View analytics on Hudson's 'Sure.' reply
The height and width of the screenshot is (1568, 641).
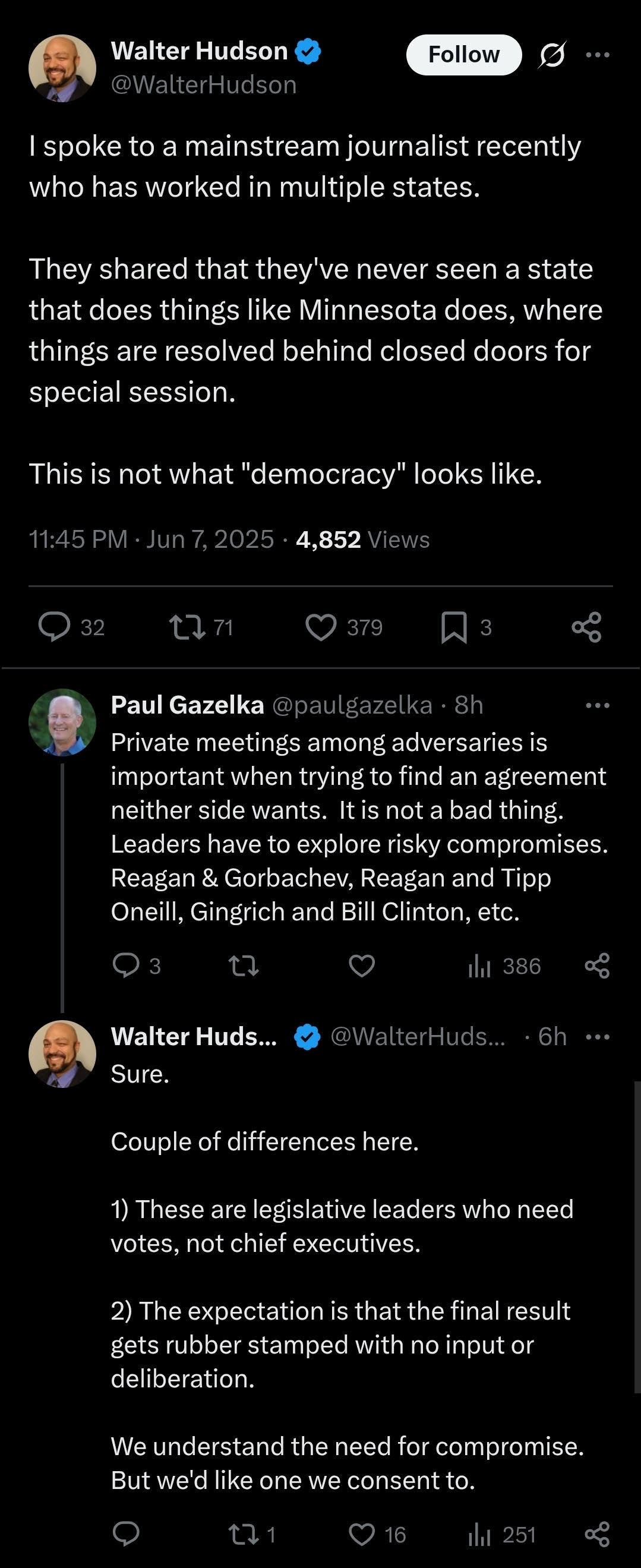(x=480, y=1535)
